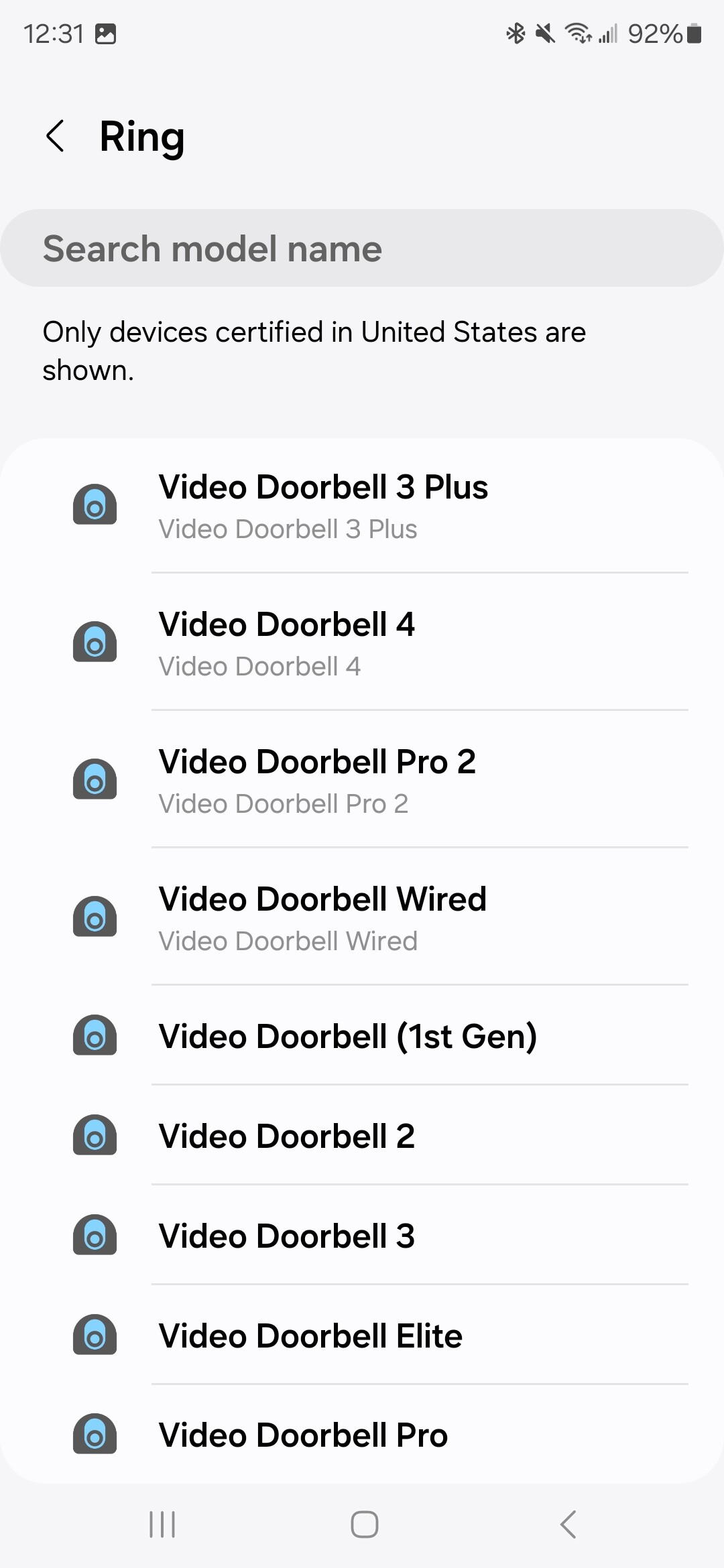Pick Video Doorbell Wired
Image resolution: width=724 pixels, height=1568 pixels.
(362, 917)
